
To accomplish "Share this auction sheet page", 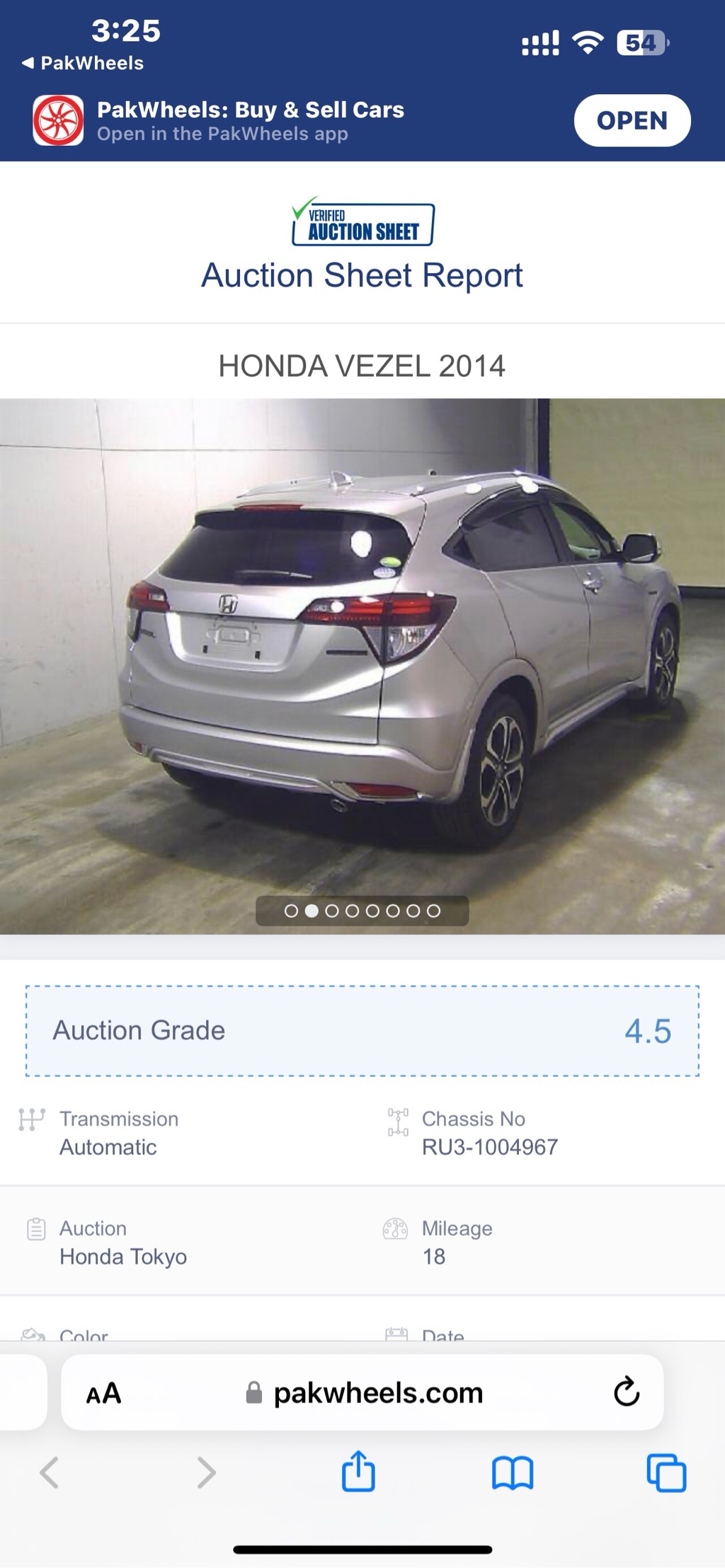I will tap(358, 1472).
